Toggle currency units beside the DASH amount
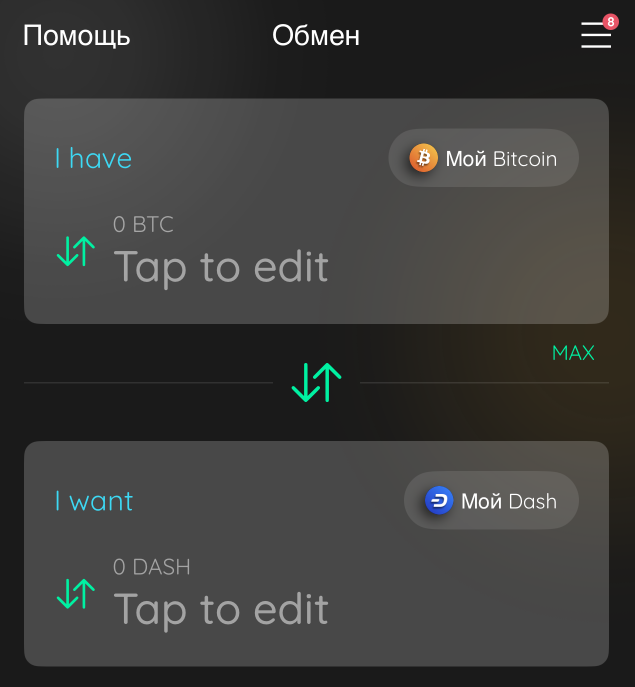Image resolution: width=635 pixels, height=687 pixels. pyautogui.click(x=76, y=594)
